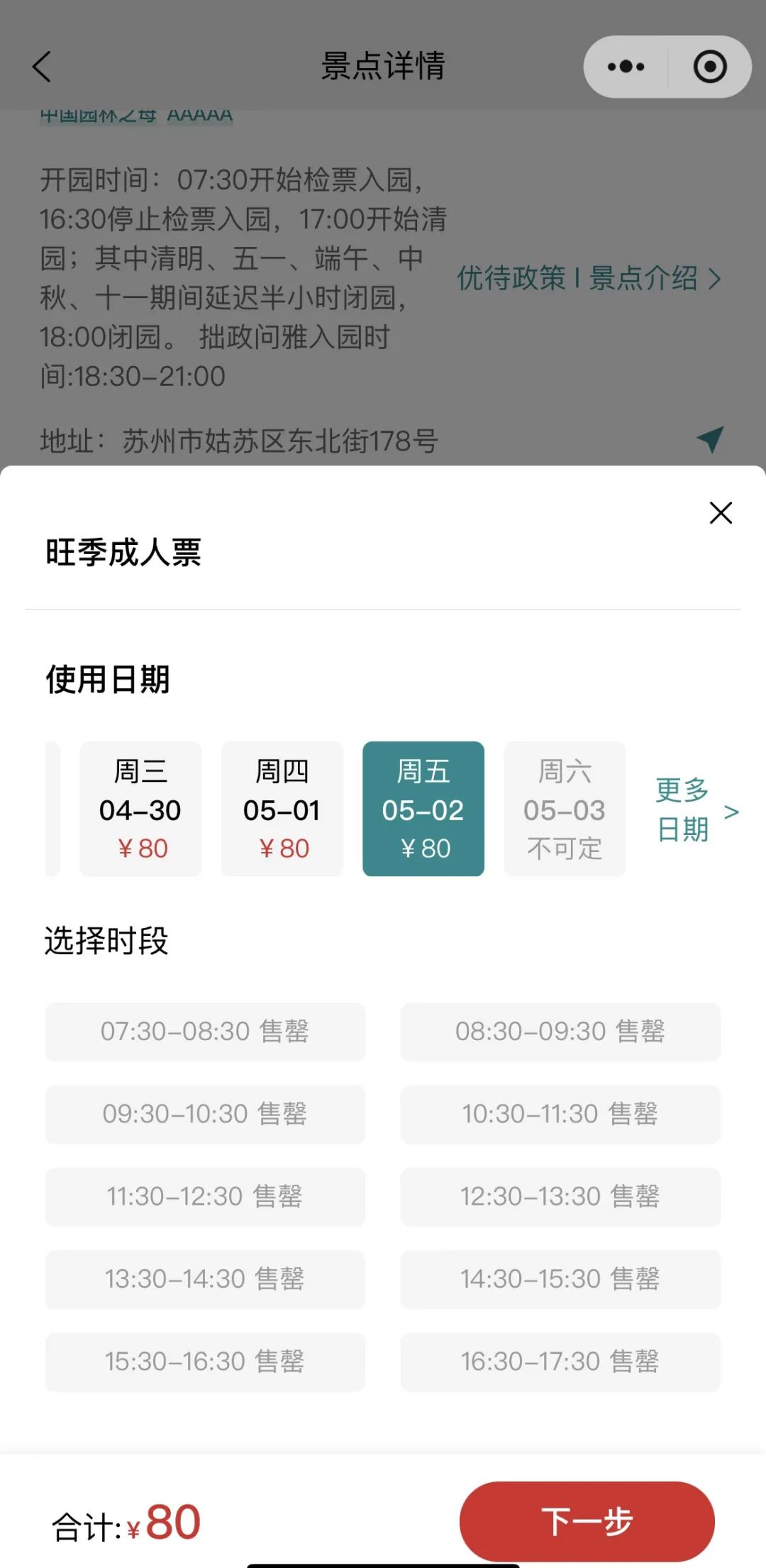The width and height of the screenshot is (766, 1568).
Task: Open 更多日期 for more dates
Action: tap(695, 810)
